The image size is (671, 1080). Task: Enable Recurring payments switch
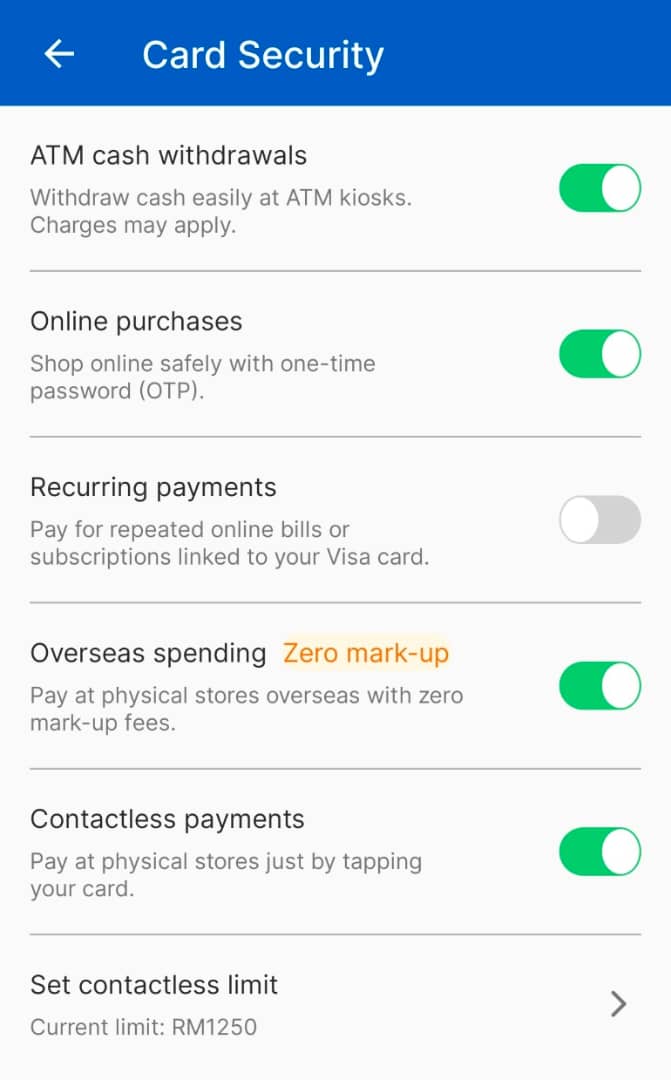click(599, 520)
